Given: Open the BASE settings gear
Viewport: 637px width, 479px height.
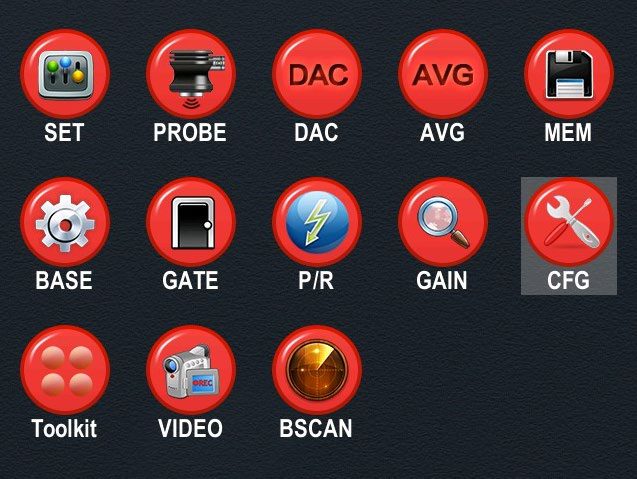Looking at the screenshot, I should [x=64, y=222].
